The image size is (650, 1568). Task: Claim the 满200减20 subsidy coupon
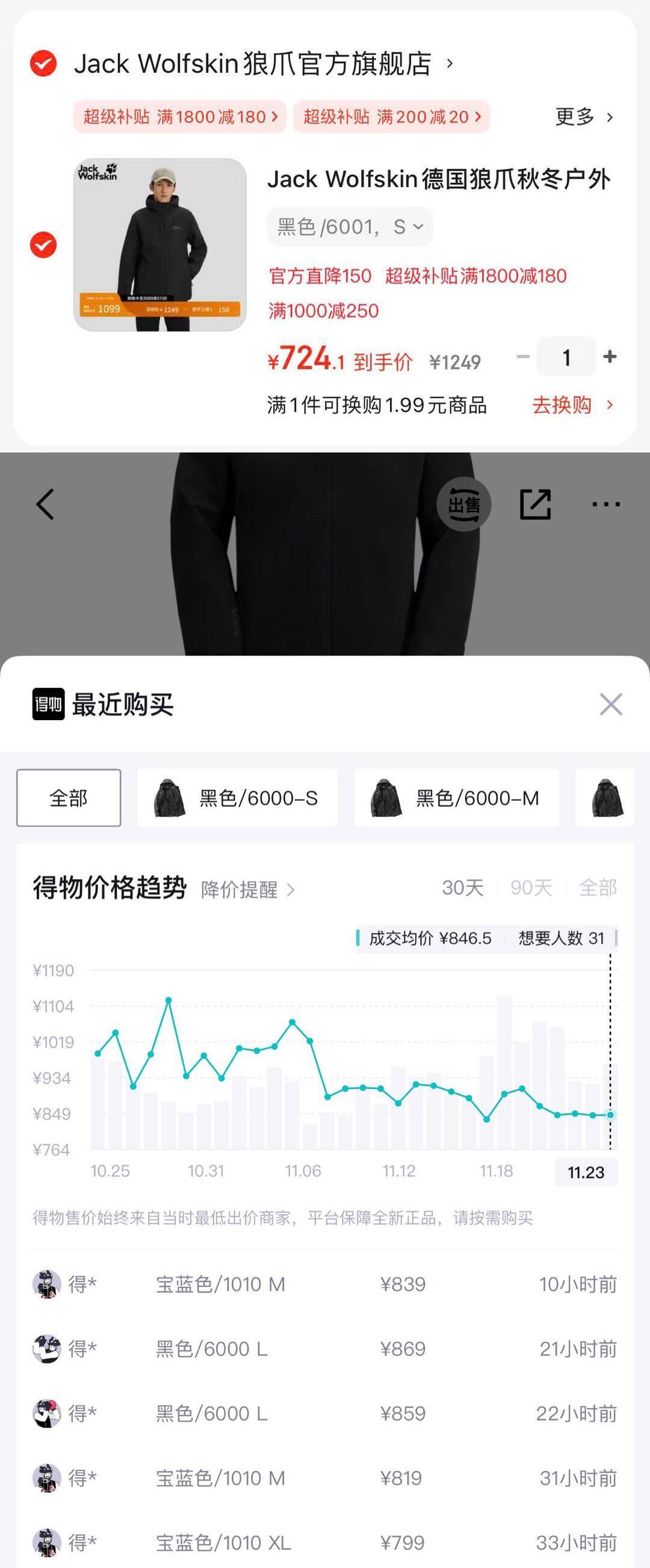pos(391,116)
